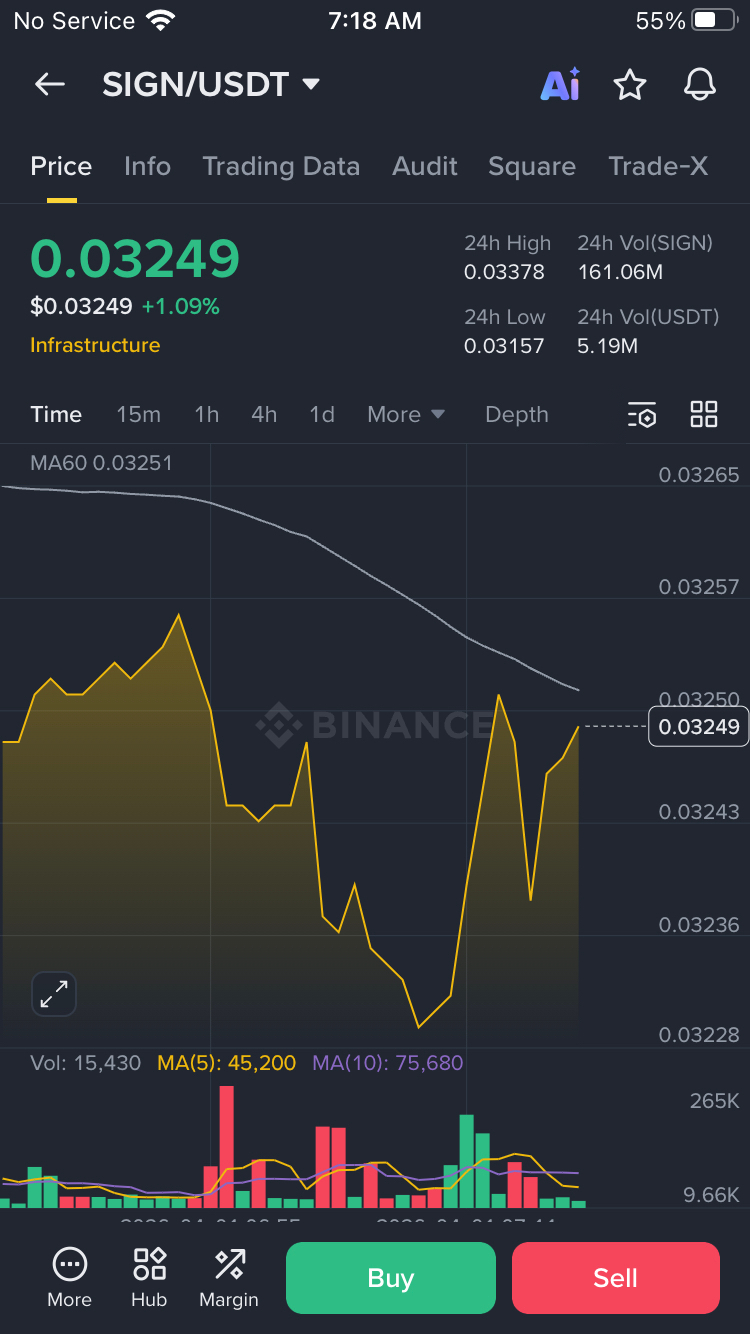Expand the chart to fullscreen
This screenshot has width=750, height=1334.
[x=54, y=994]
